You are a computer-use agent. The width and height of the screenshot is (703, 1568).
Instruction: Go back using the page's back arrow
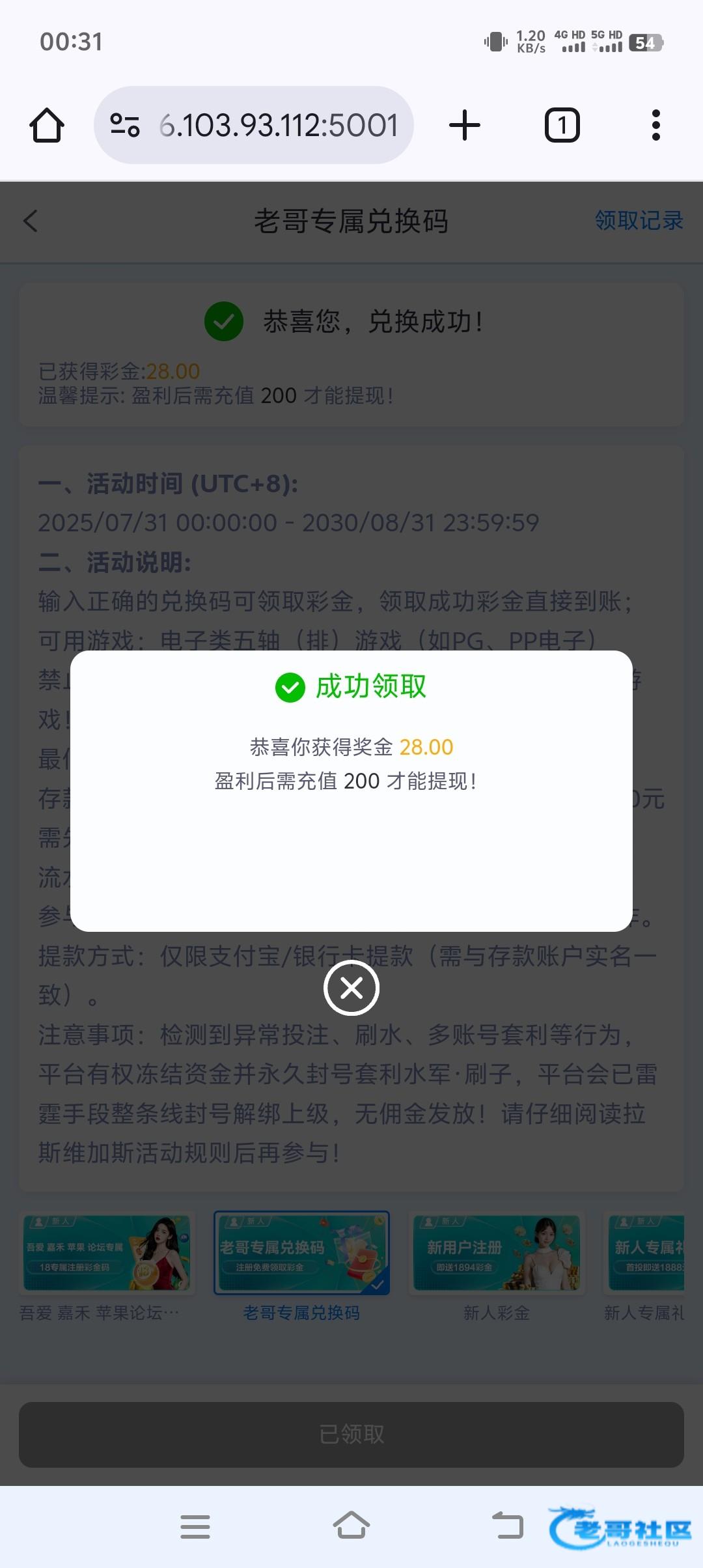click(31, 221)
